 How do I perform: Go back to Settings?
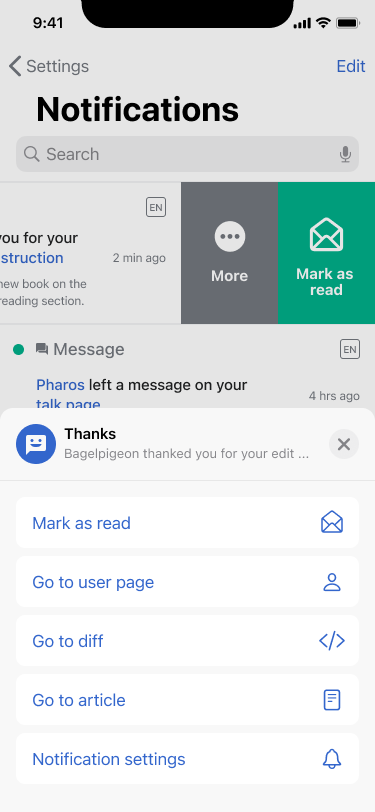49,67
